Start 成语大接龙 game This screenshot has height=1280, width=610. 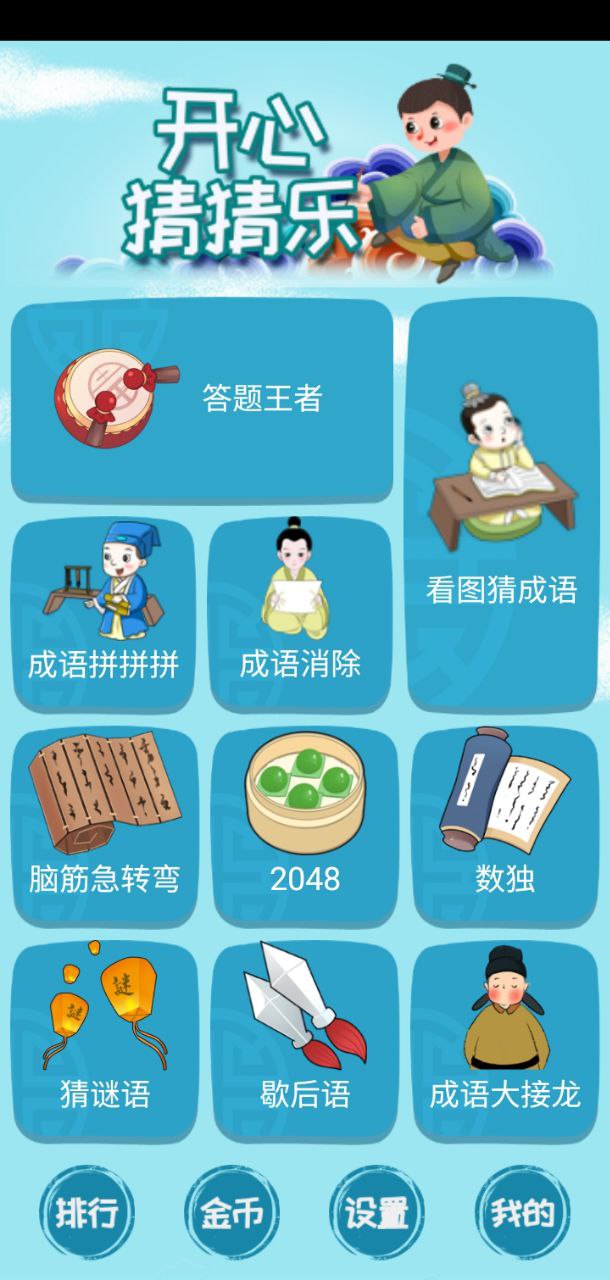[505, 1041]
